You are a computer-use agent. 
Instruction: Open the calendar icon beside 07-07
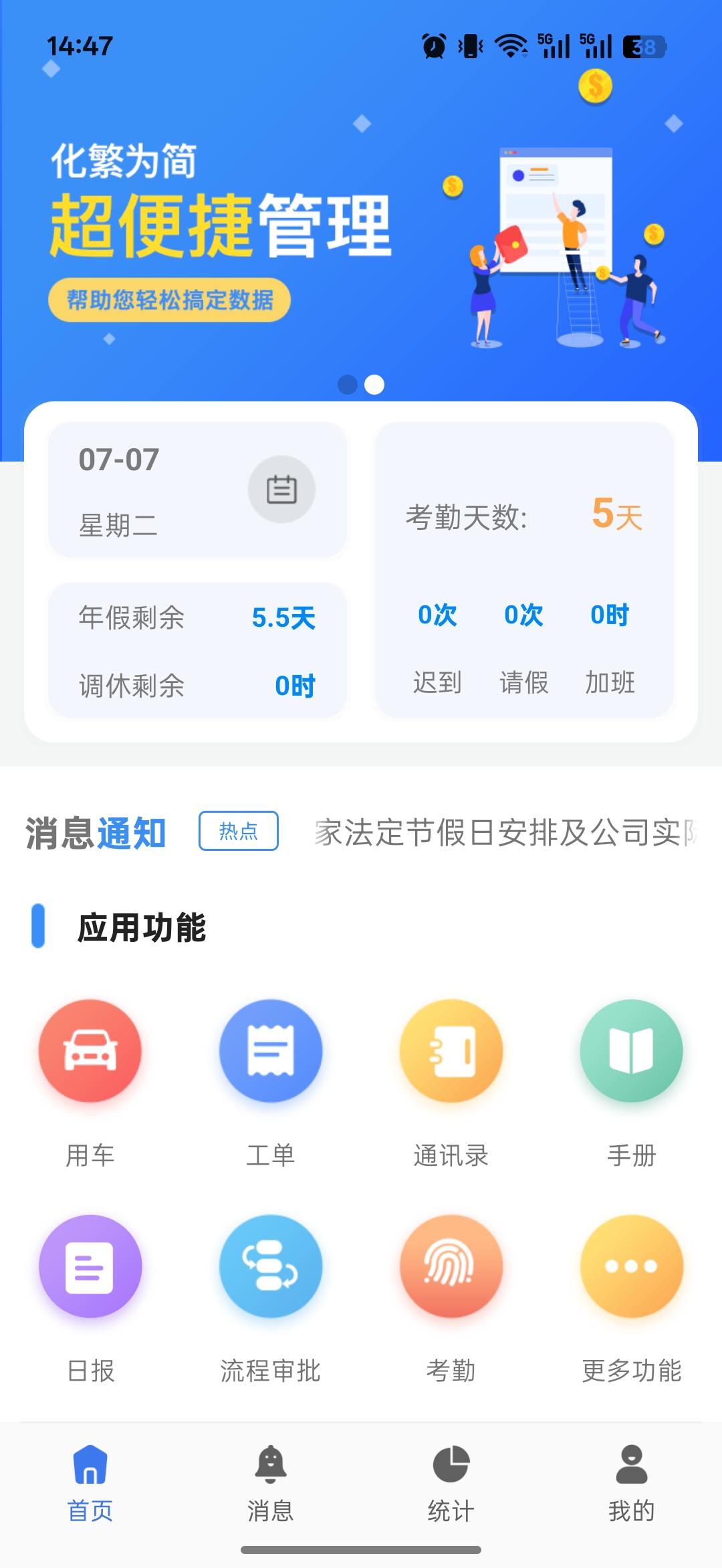pos(281,489)
